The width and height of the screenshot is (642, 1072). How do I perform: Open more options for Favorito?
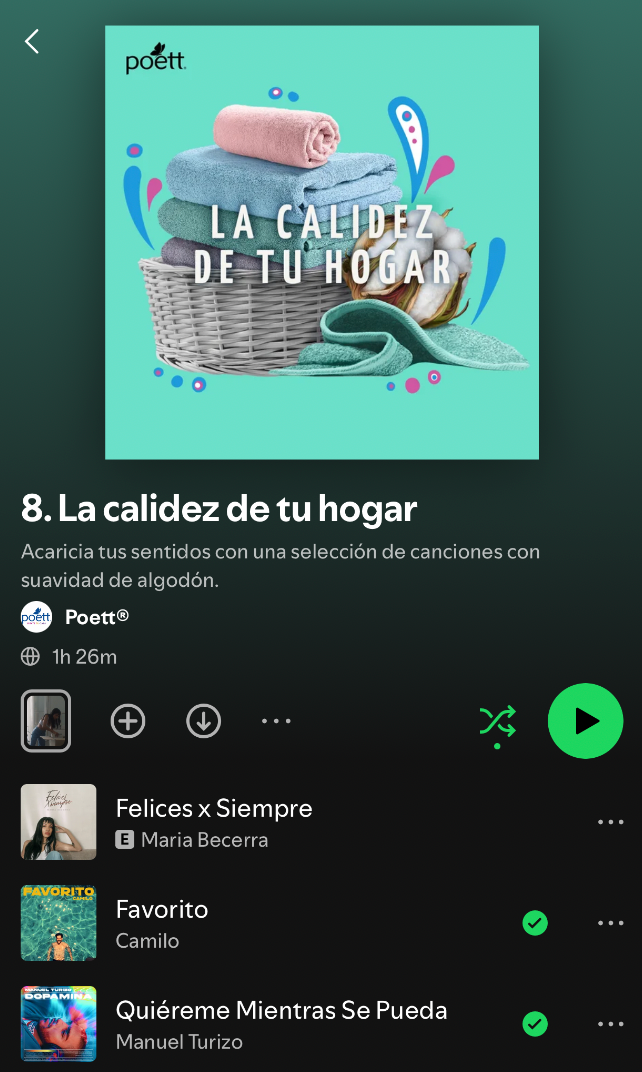(x=610, y=923)
